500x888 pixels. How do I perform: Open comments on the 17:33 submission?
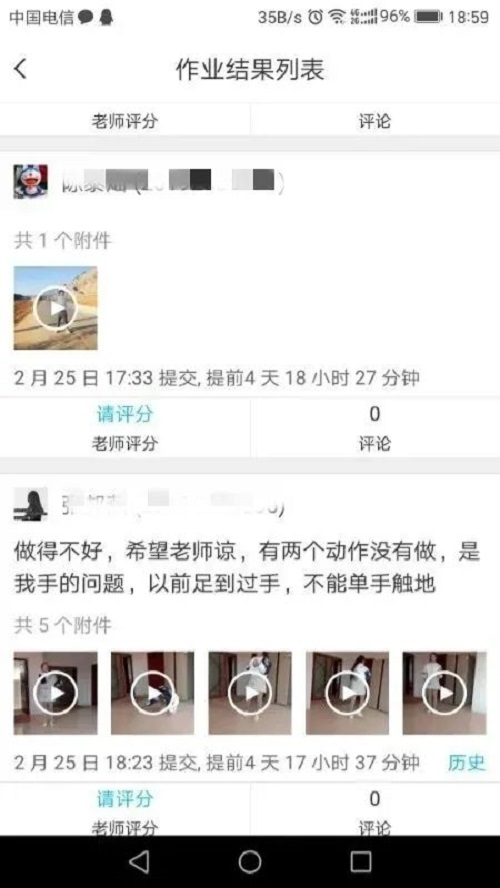tap(374, 428)
